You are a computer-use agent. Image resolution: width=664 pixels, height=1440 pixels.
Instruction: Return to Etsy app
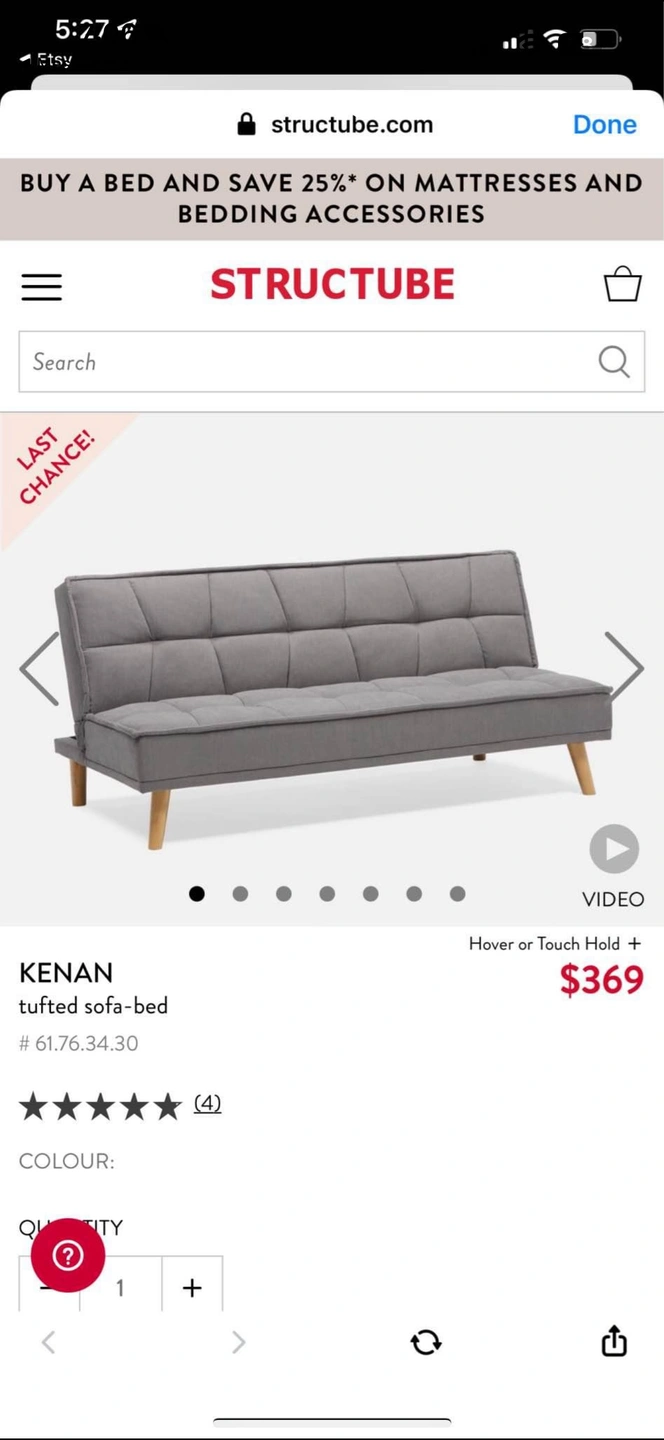tap(46, 60)
